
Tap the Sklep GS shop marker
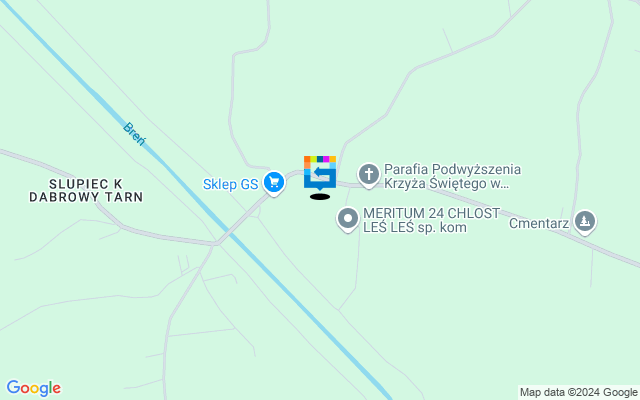coord(274,184)
